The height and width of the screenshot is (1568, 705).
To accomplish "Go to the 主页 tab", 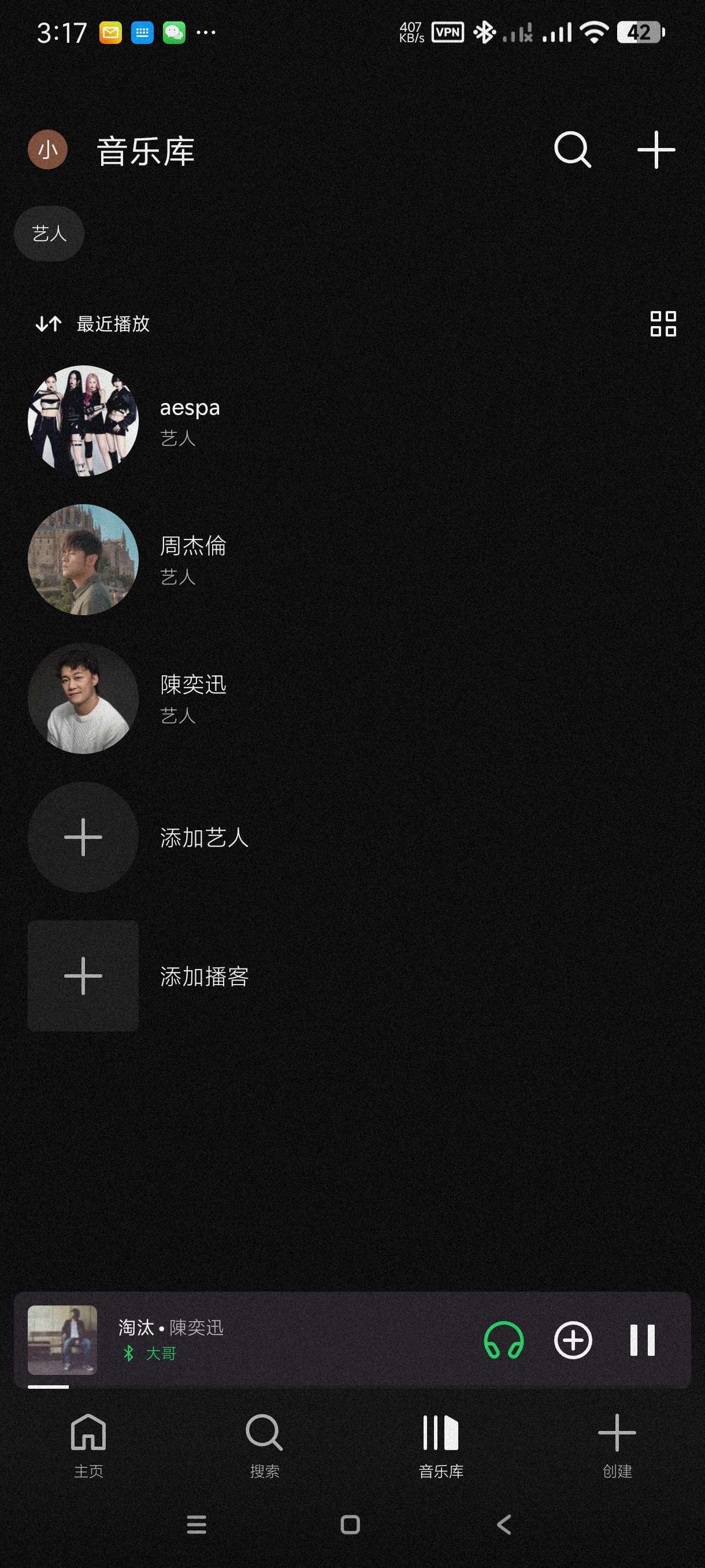I will pyautogui.click(x=88, y=1445).
